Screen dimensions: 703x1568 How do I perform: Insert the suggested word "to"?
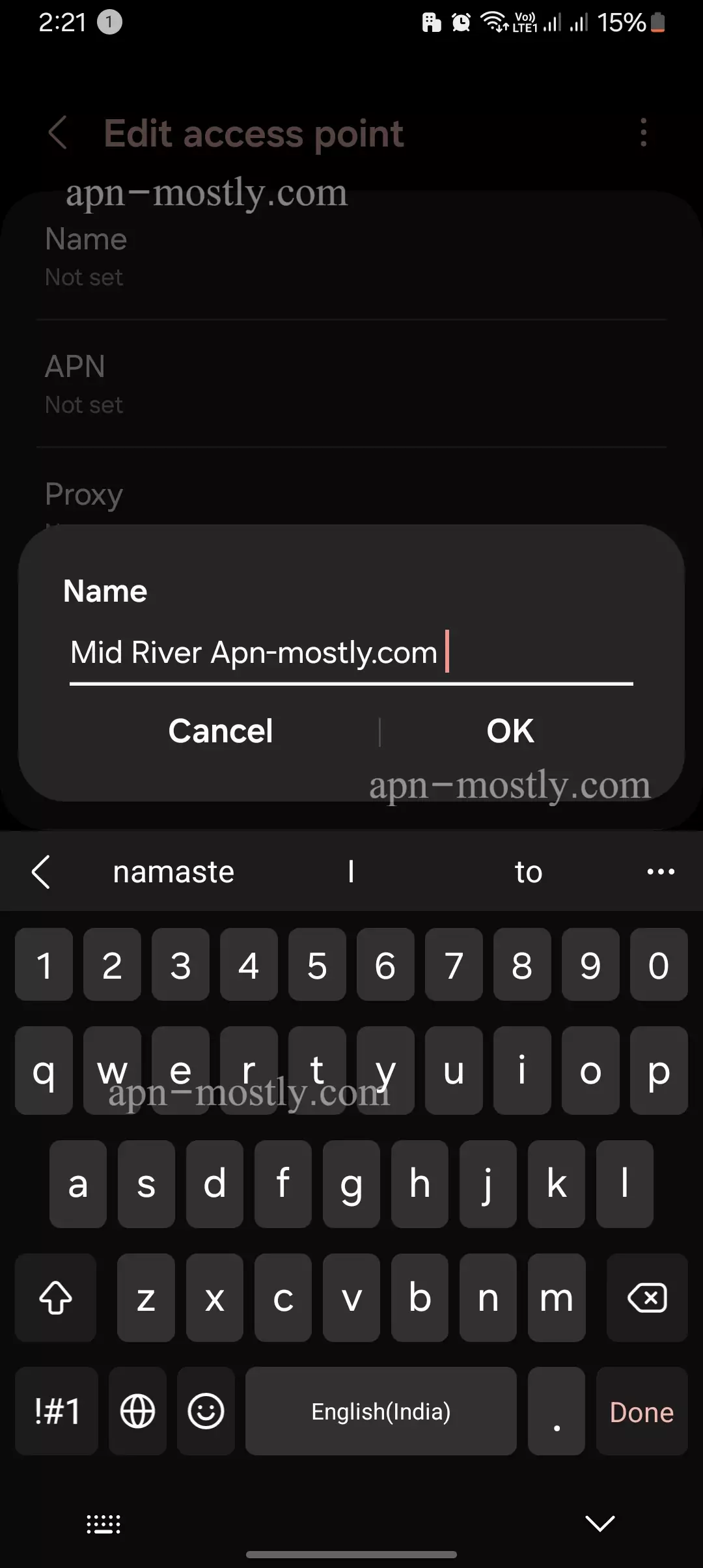[529, 871]
